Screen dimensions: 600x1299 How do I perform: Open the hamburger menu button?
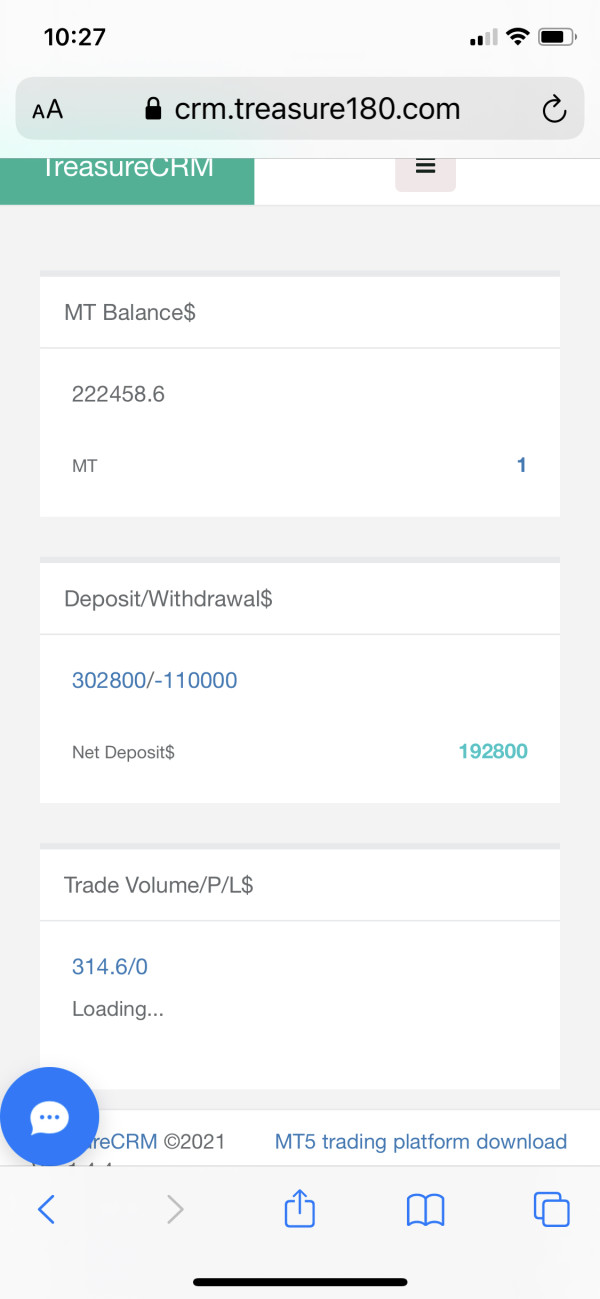click(x=425, y=168)
